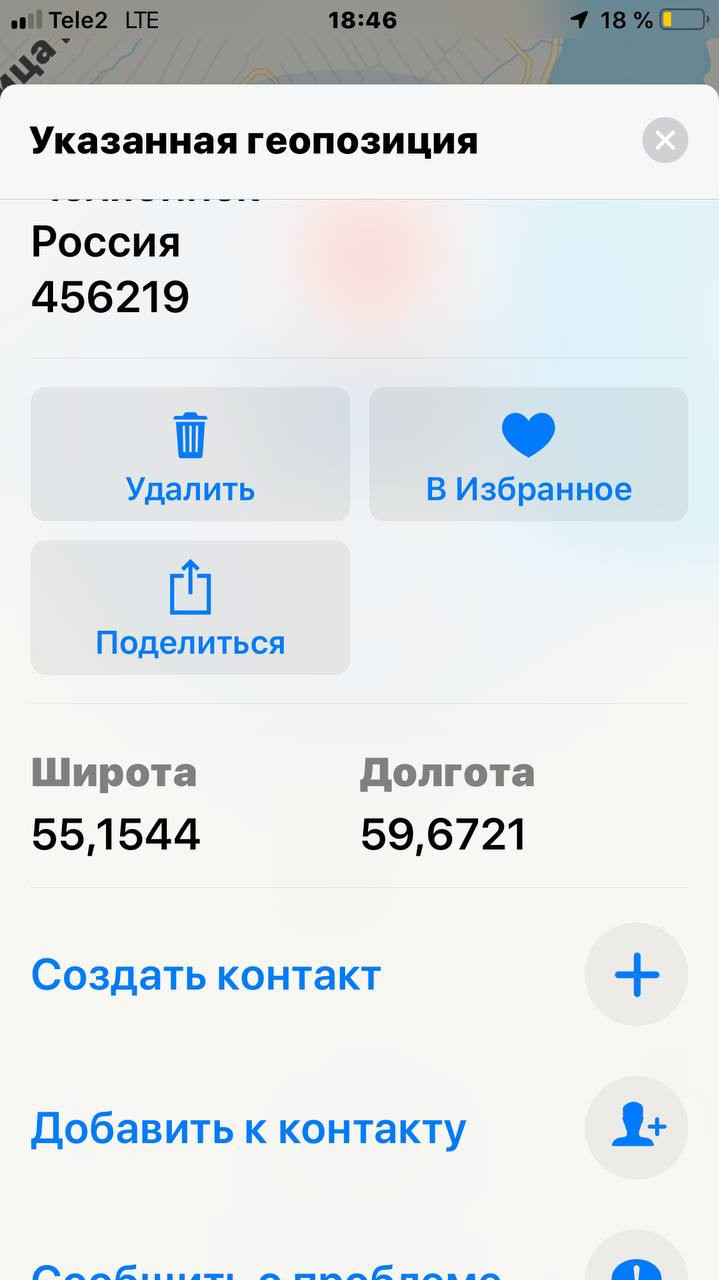Tap Удалить to remove the pin
The height and width of the screenshot is (1280, 719).
point(190,454)
